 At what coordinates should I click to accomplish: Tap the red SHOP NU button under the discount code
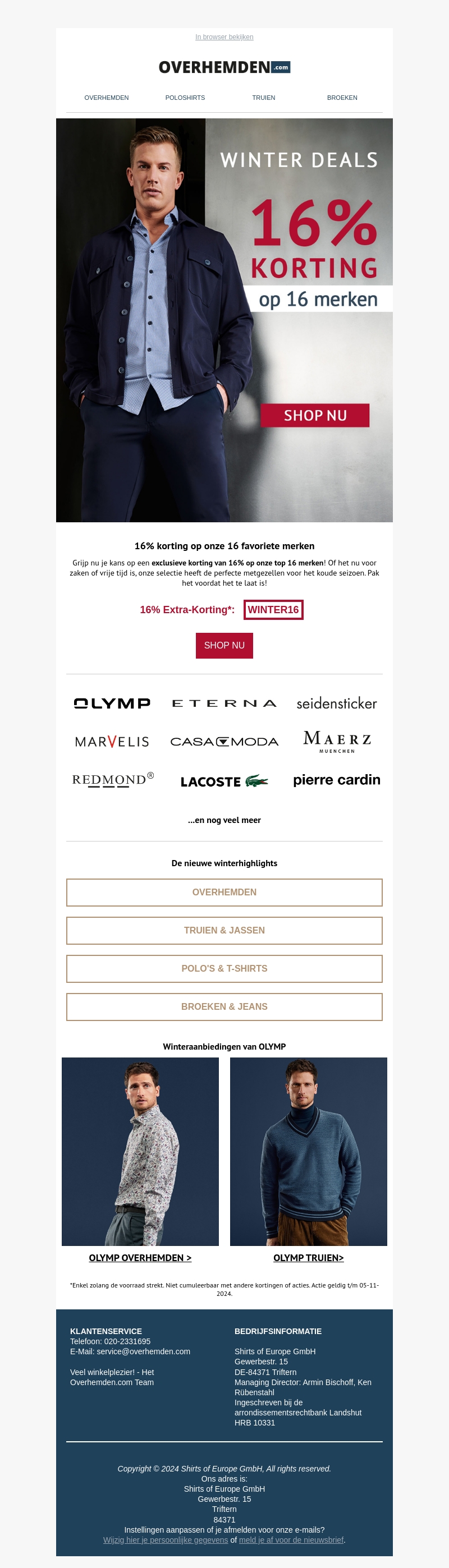tap(224, 645)
